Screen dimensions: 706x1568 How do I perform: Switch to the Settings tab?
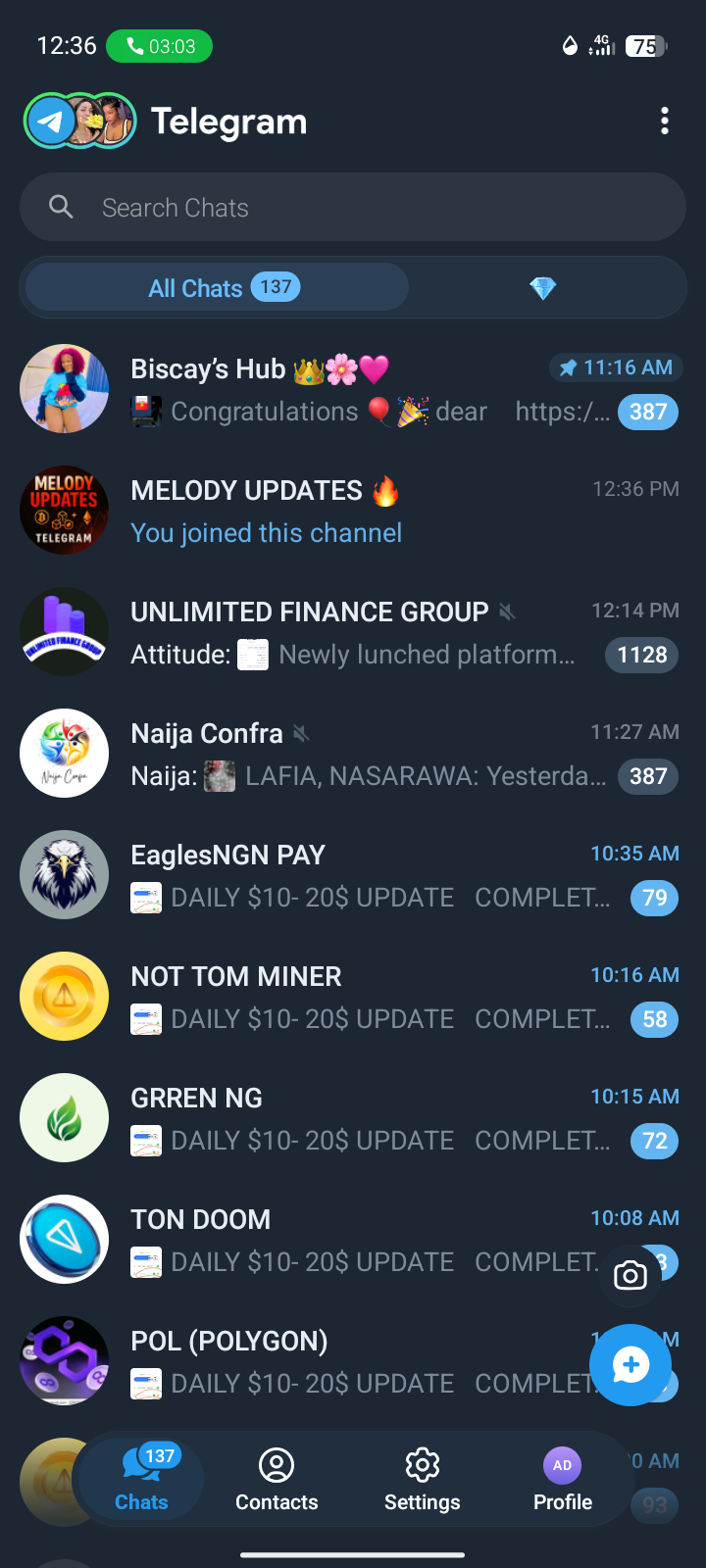[422, 1480]
